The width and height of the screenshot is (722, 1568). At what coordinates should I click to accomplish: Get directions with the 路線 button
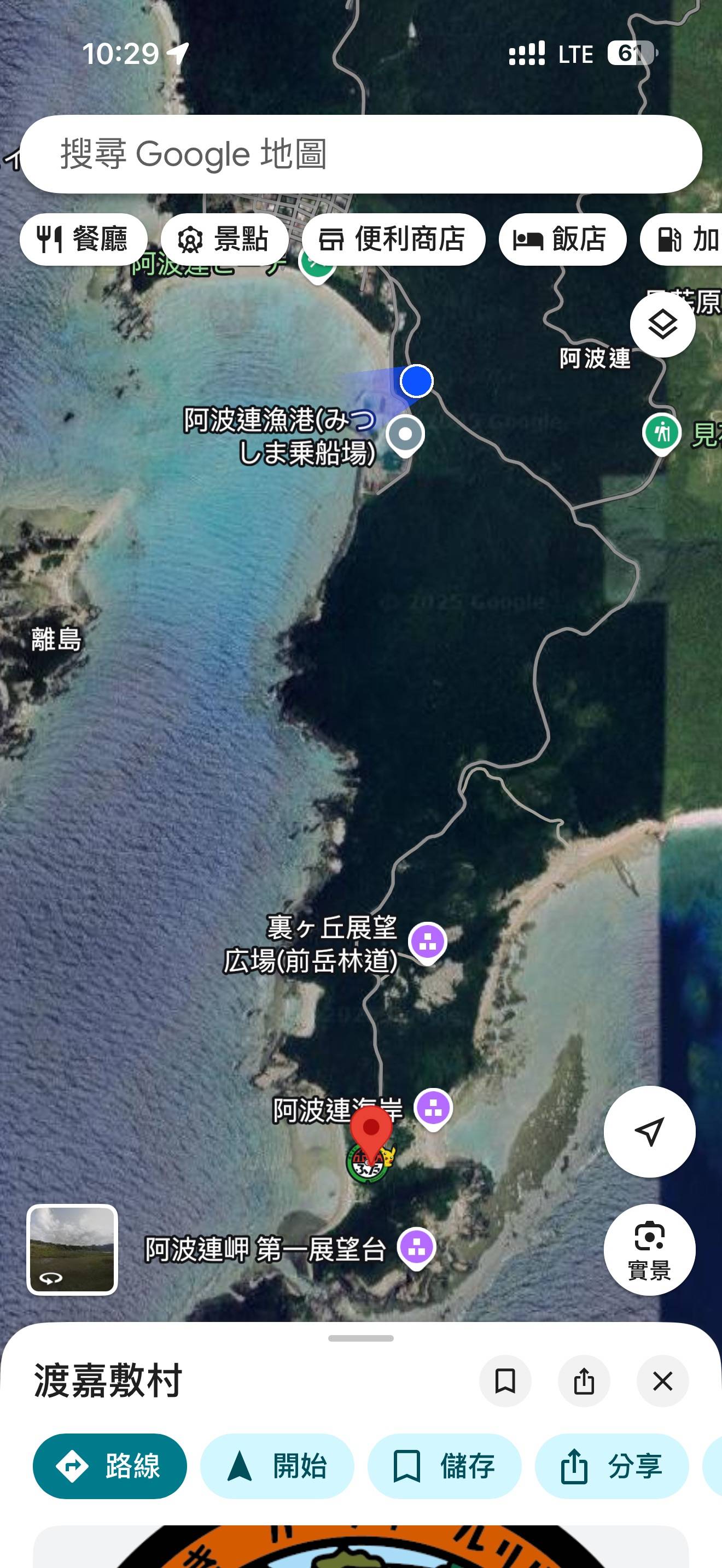coord(109,1466)
